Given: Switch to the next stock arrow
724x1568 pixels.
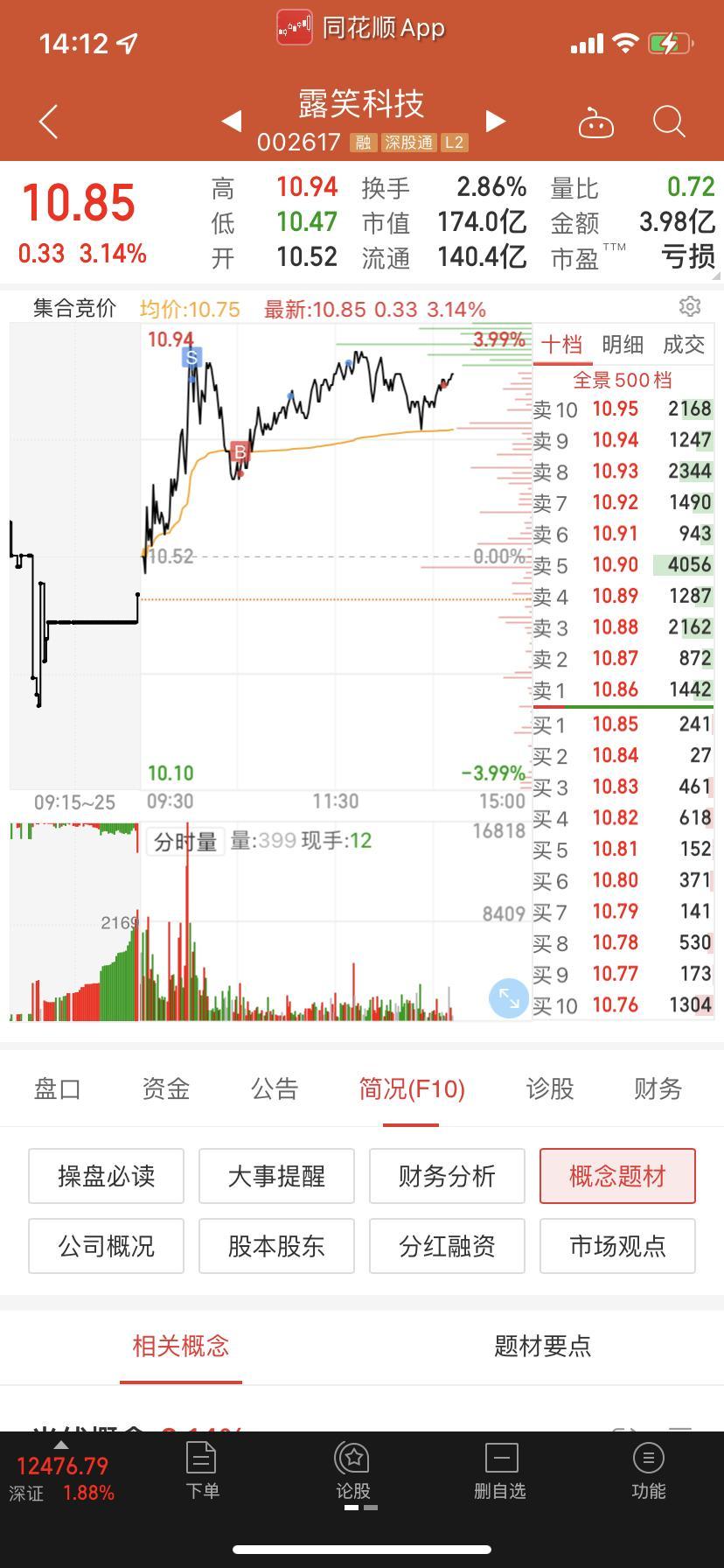Looking at the screenshot, I should point(496,121).
